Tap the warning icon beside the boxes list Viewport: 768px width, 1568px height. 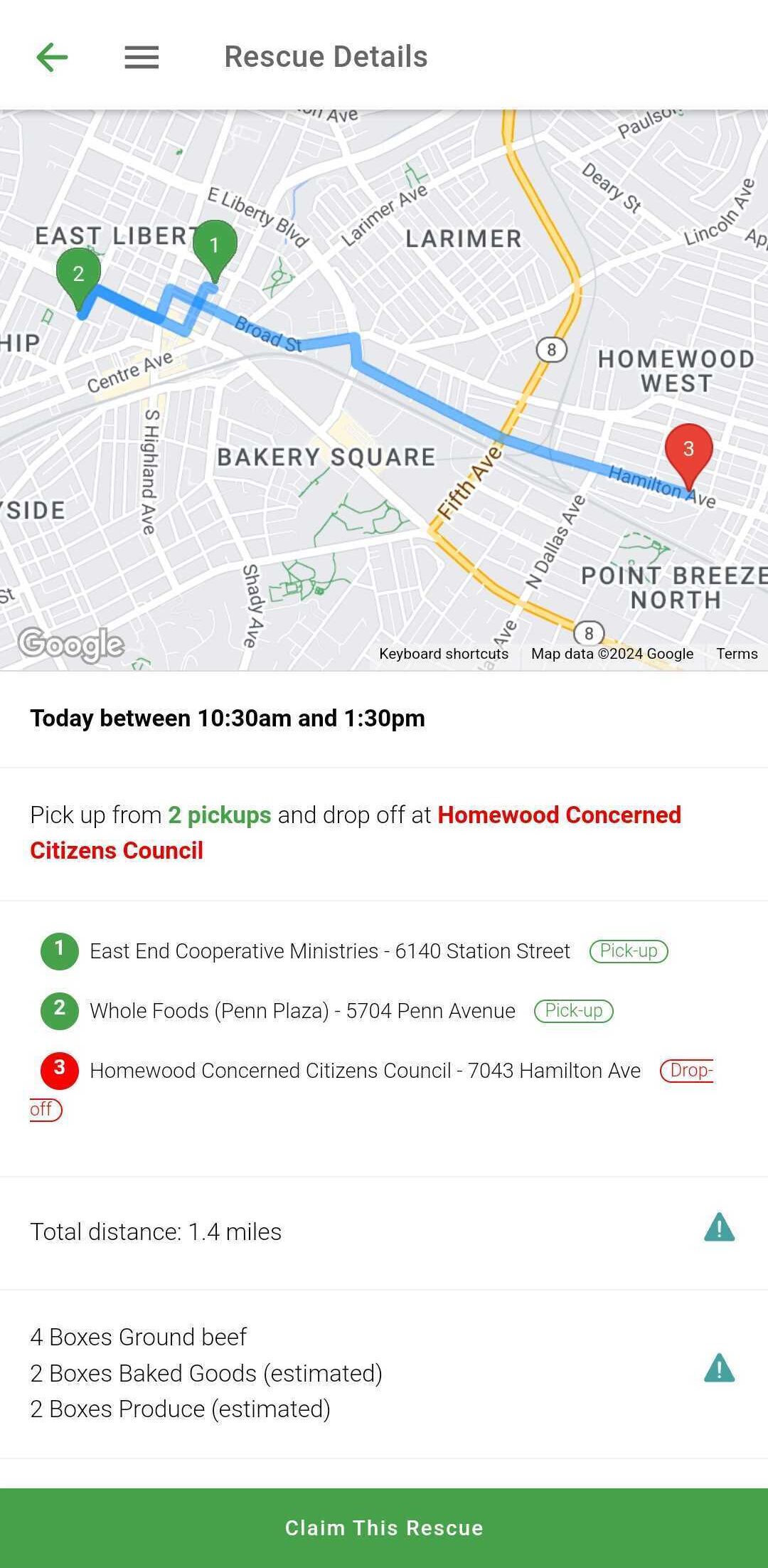point(719,1368)
